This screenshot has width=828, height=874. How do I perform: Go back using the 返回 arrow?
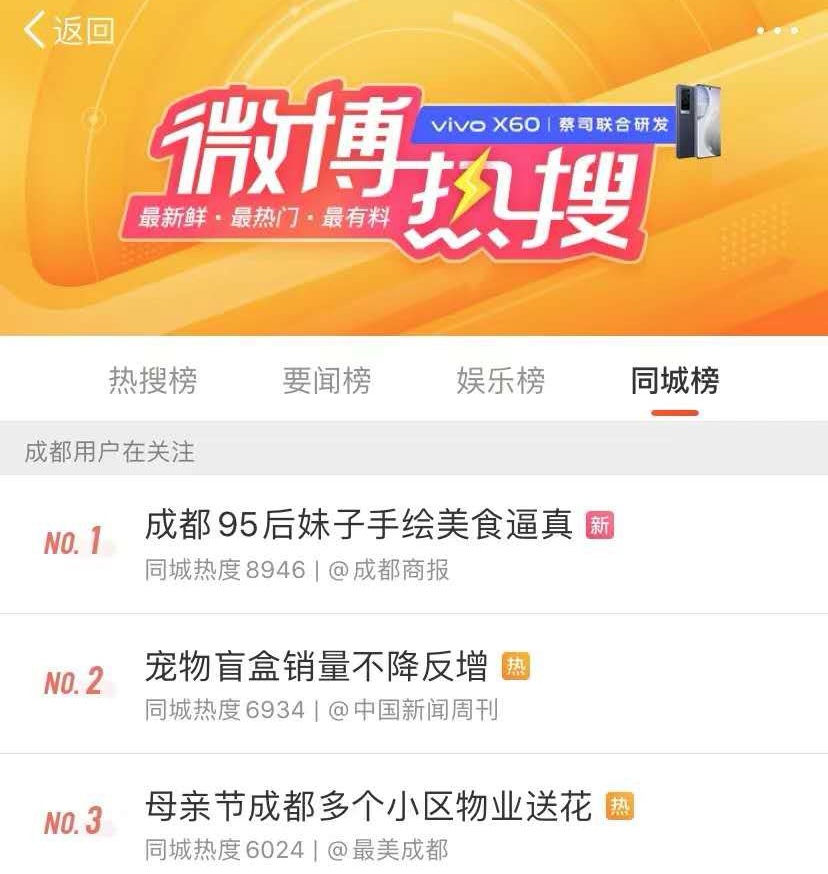pyautogui.click(x=68, y=30)
